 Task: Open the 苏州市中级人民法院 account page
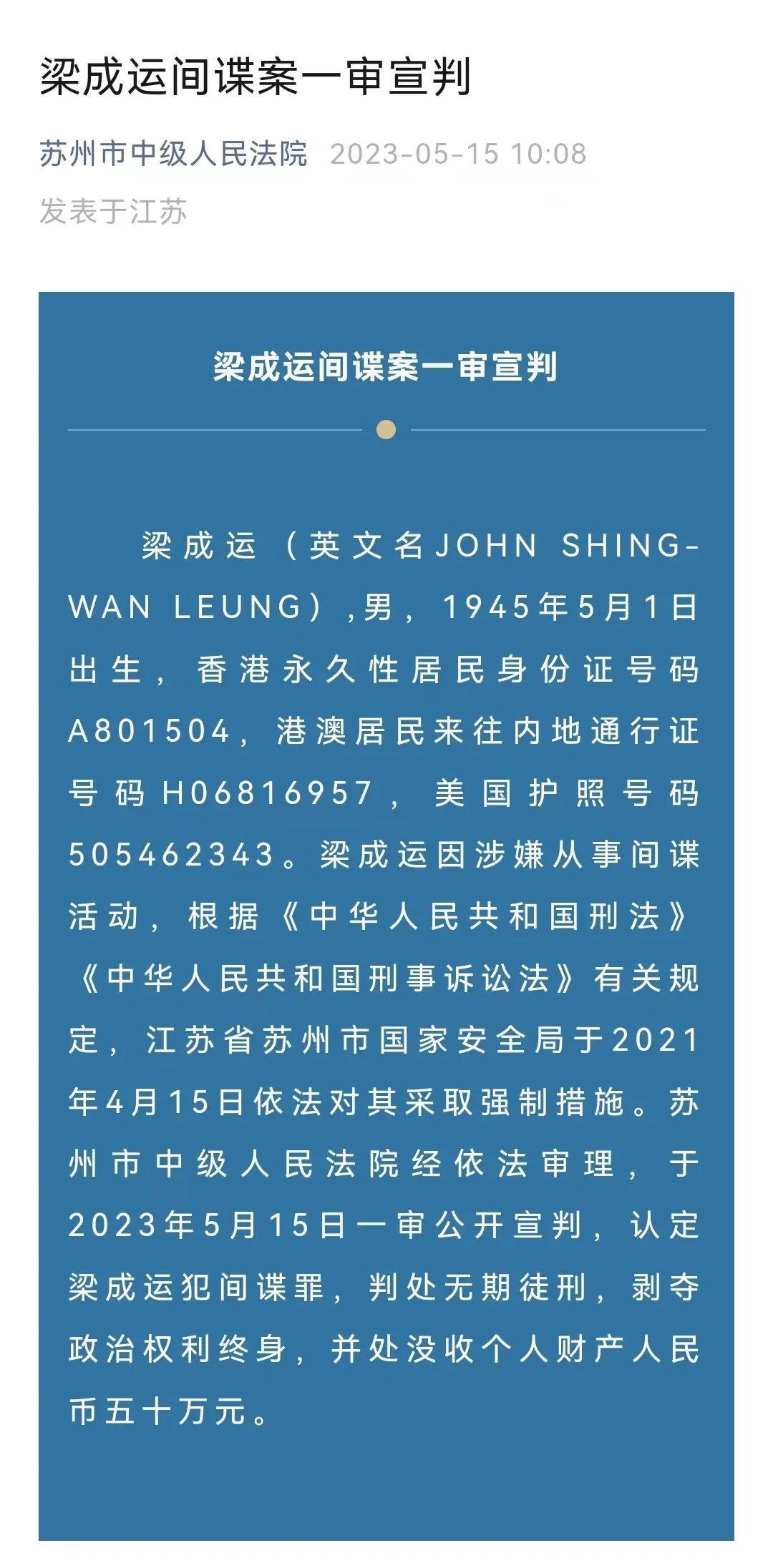[173, 154]
